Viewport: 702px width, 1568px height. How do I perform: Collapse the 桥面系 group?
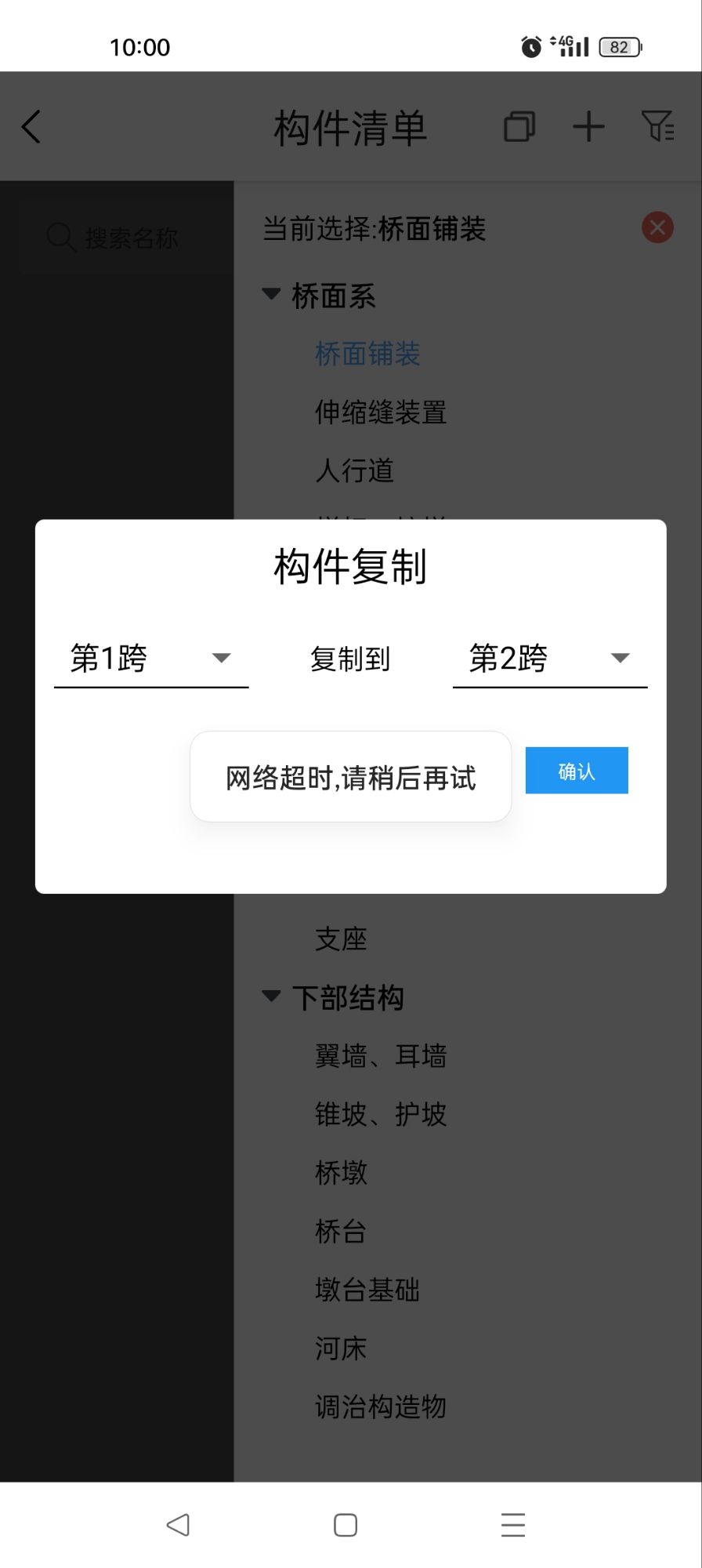[271, 295]
